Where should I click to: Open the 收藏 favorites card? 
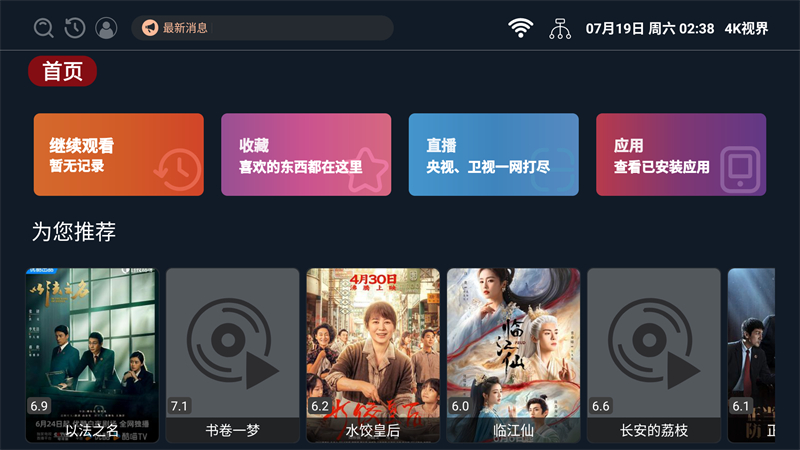[306, 154]
